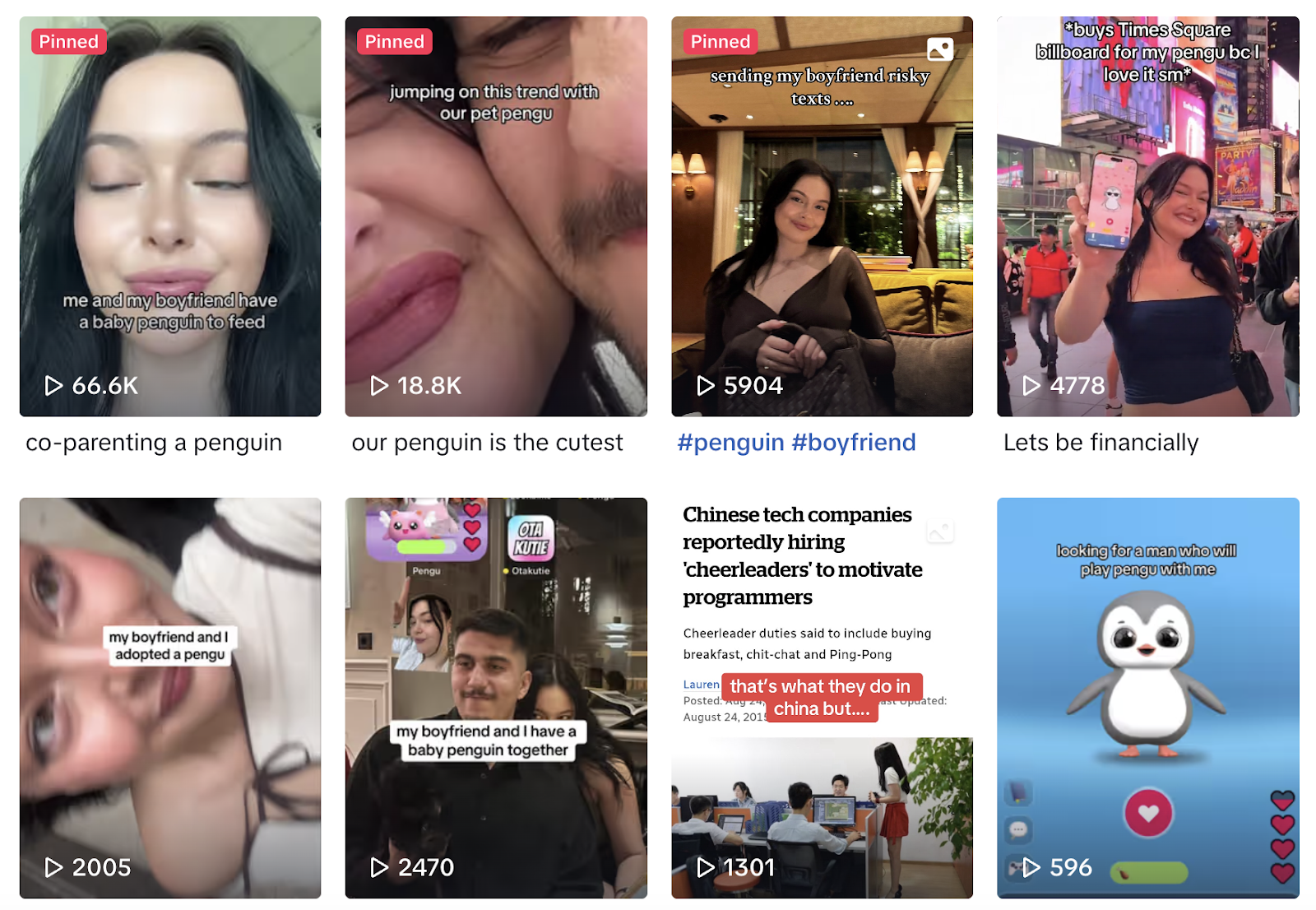Open the 'baby penguin together' video
Image resolution: width=1316 pixels, height=910 pixels.
[496, 697]
